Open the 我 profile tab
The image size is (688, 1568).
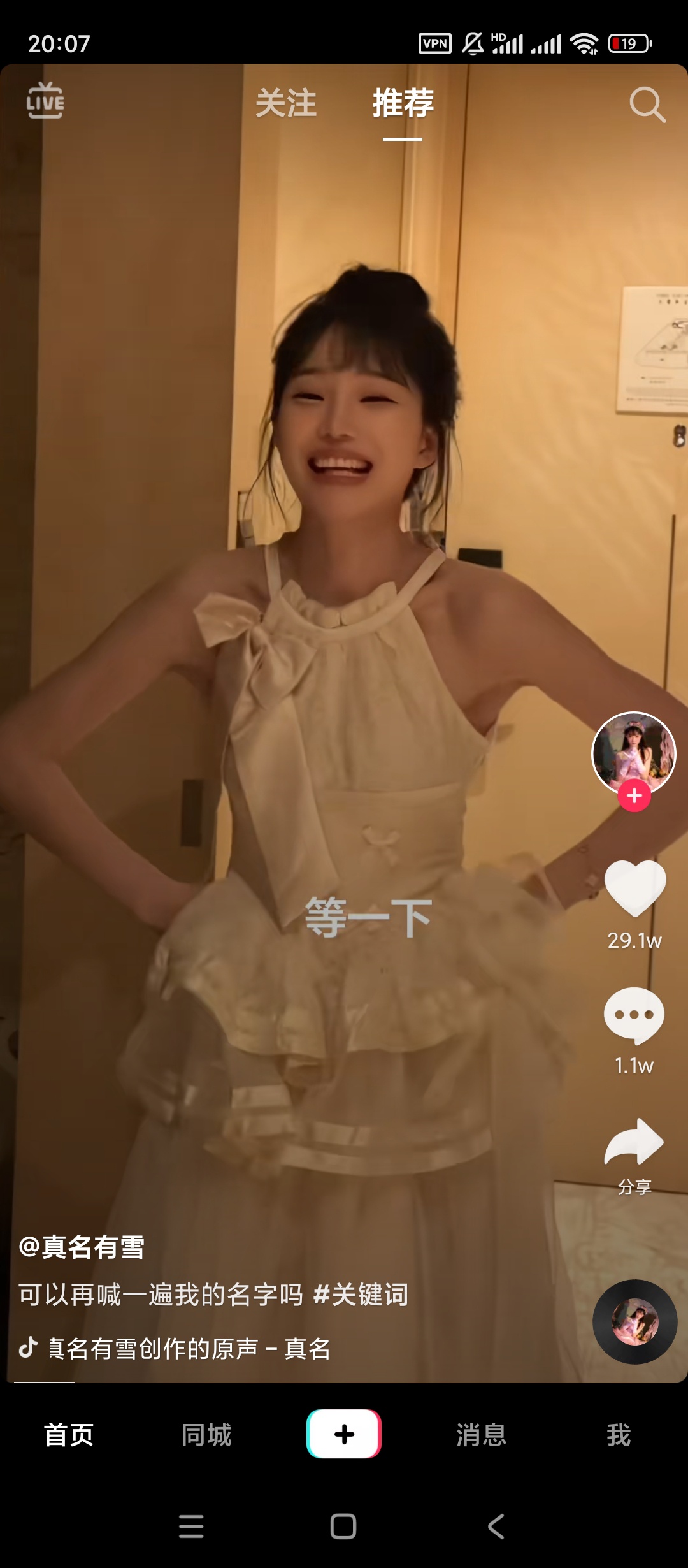click(619, 1435)
